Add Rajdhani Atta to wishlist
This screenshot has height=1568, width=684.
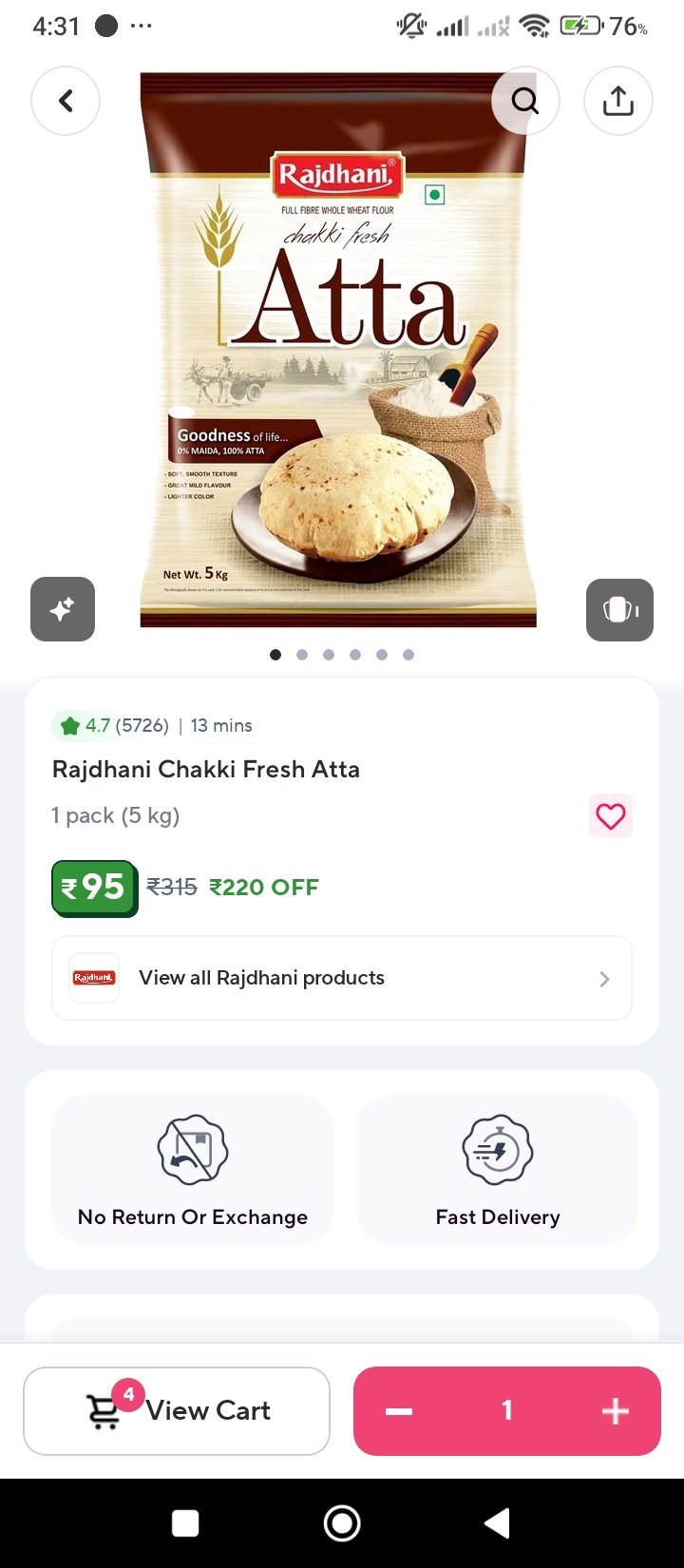610,816
